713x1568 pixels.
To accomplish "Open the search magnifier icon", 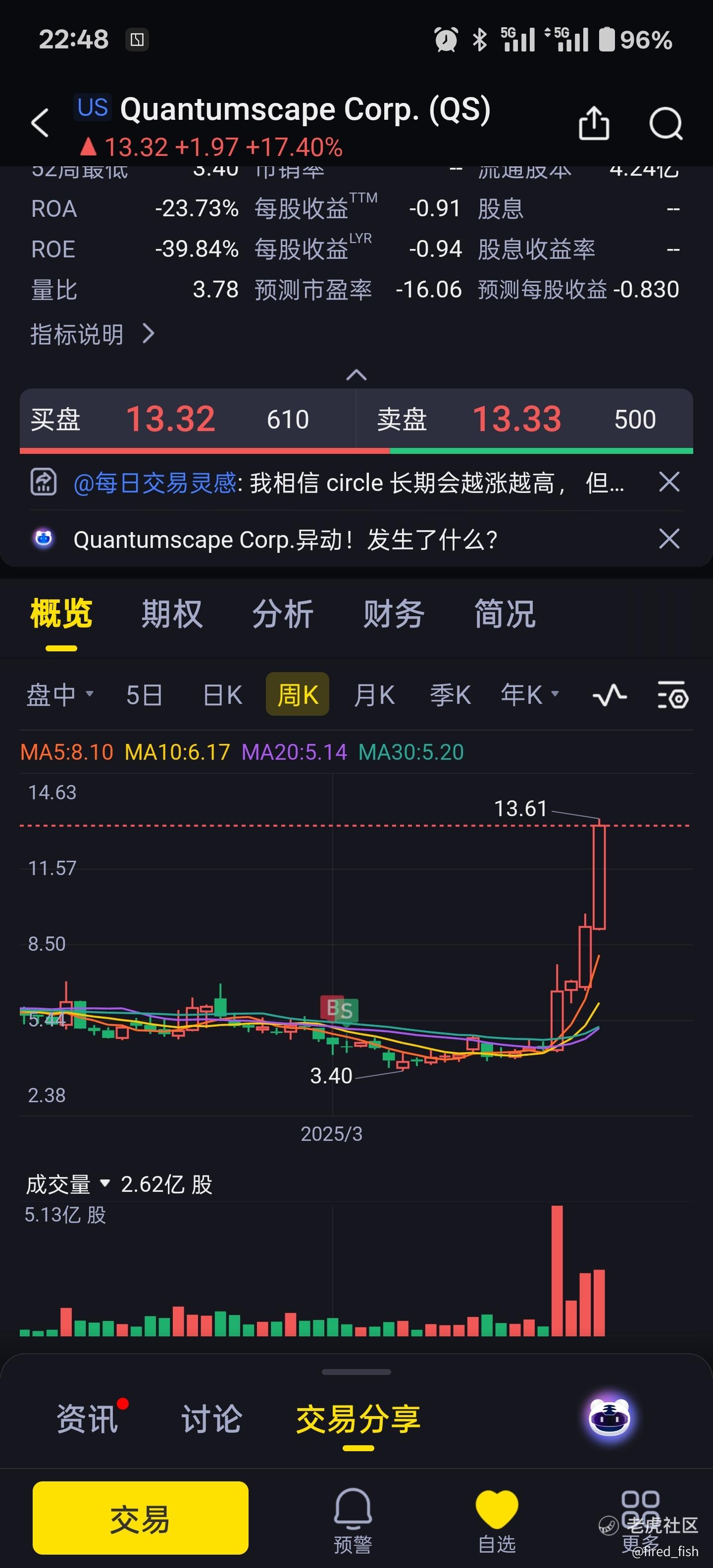I will [x=666, y=124].
